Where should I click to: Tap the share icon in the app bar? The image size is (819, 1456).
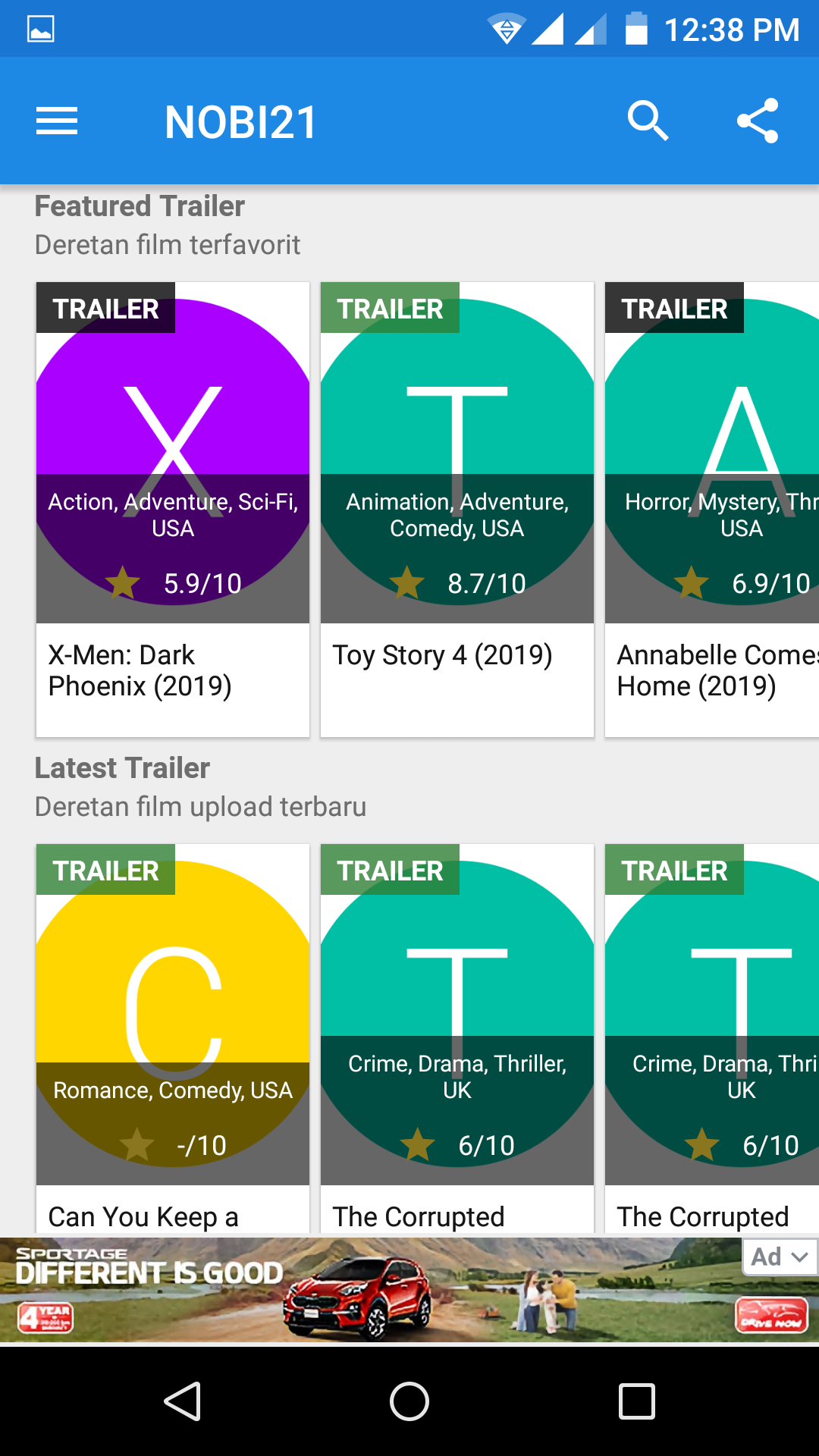point(758,121)
